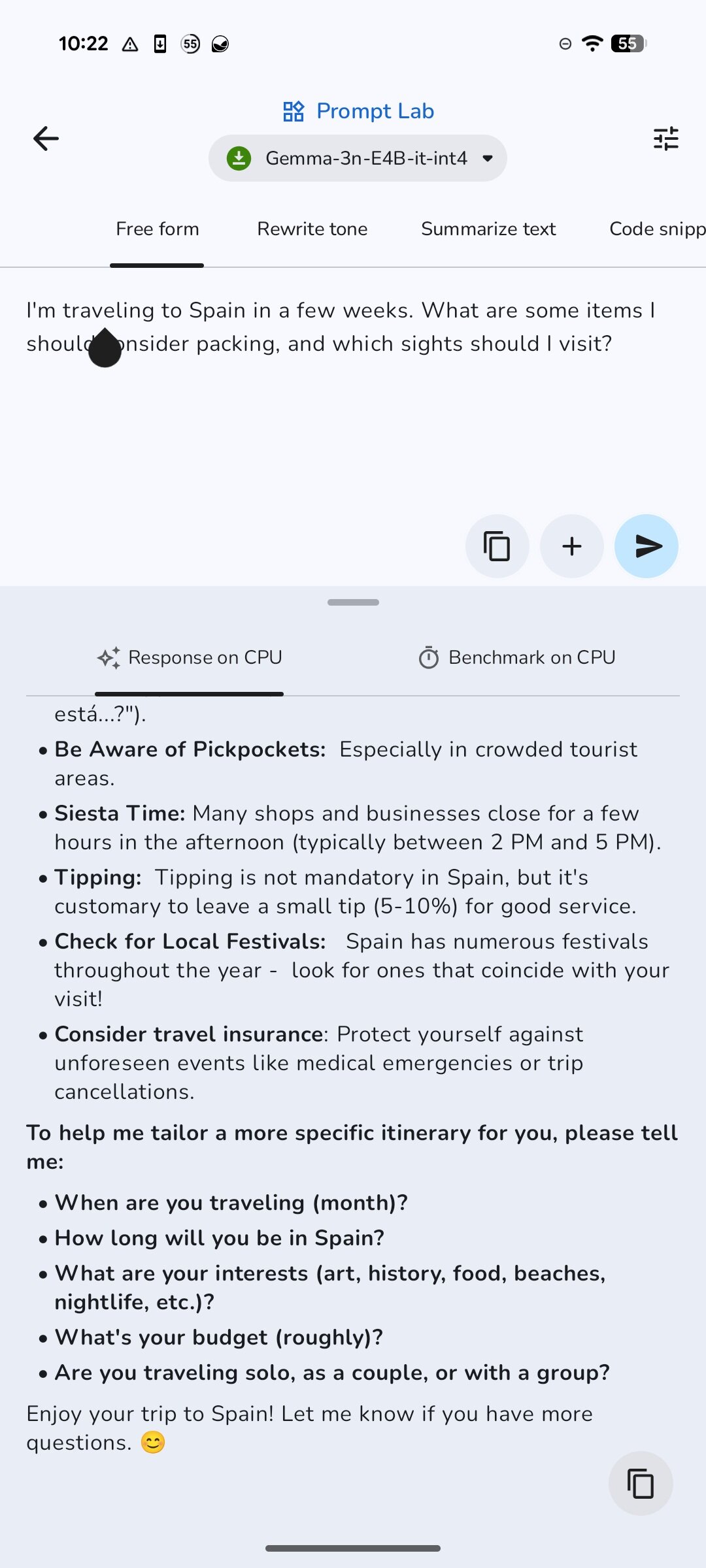Go back using the top-left arrow
Screen dimensions: 706x1568
click(46, 139)
